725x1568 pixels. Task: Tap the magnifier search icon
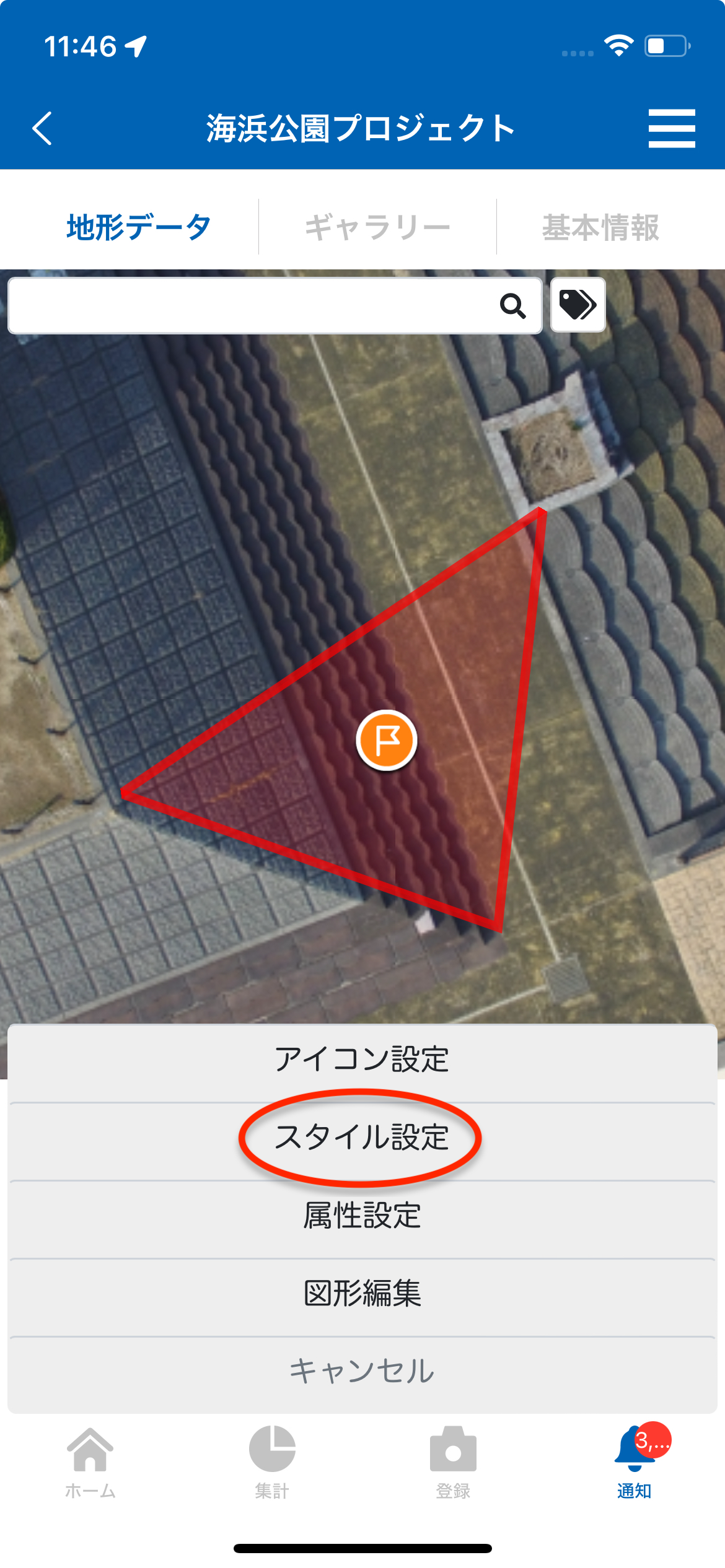click(512, 305)
